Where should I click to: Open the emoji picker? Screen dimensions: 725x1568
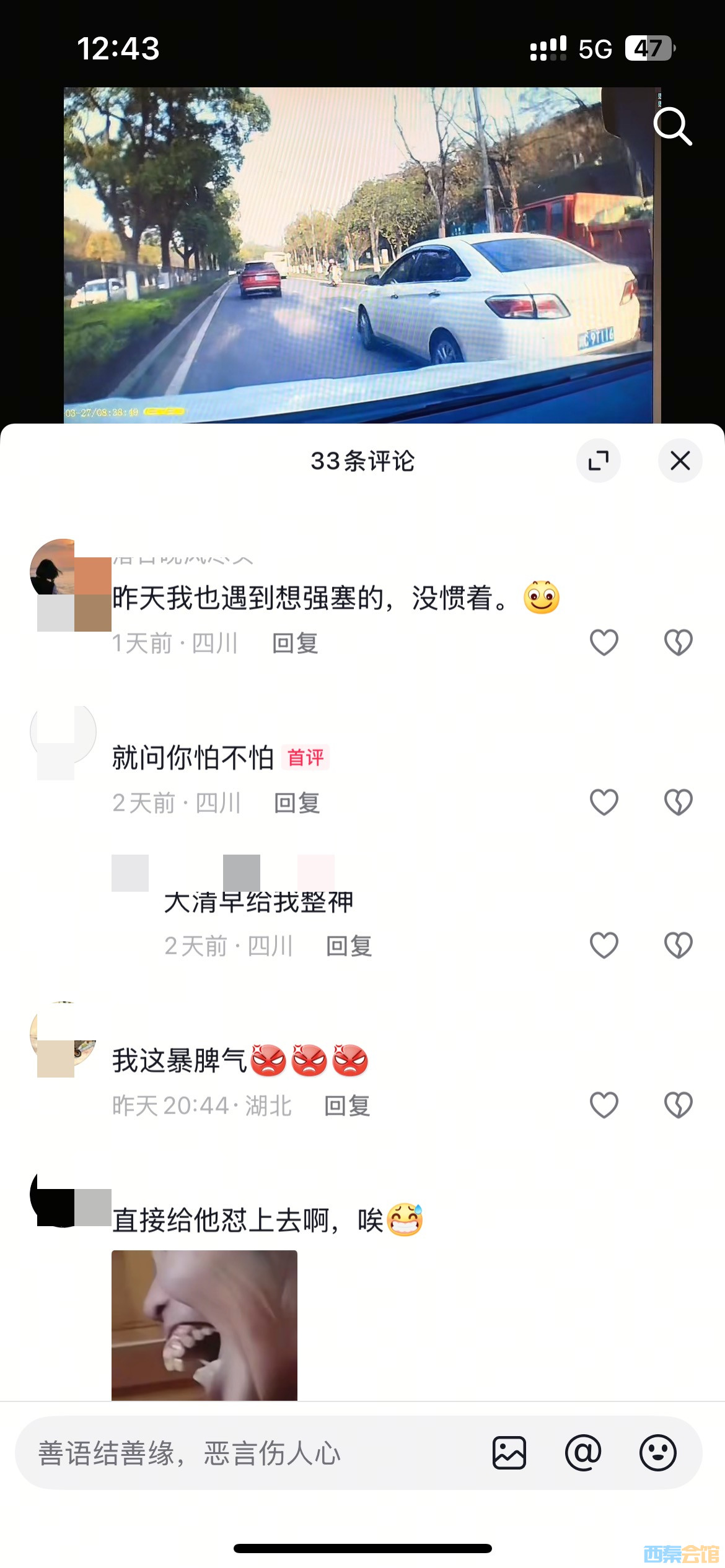tap(657, 1453)
